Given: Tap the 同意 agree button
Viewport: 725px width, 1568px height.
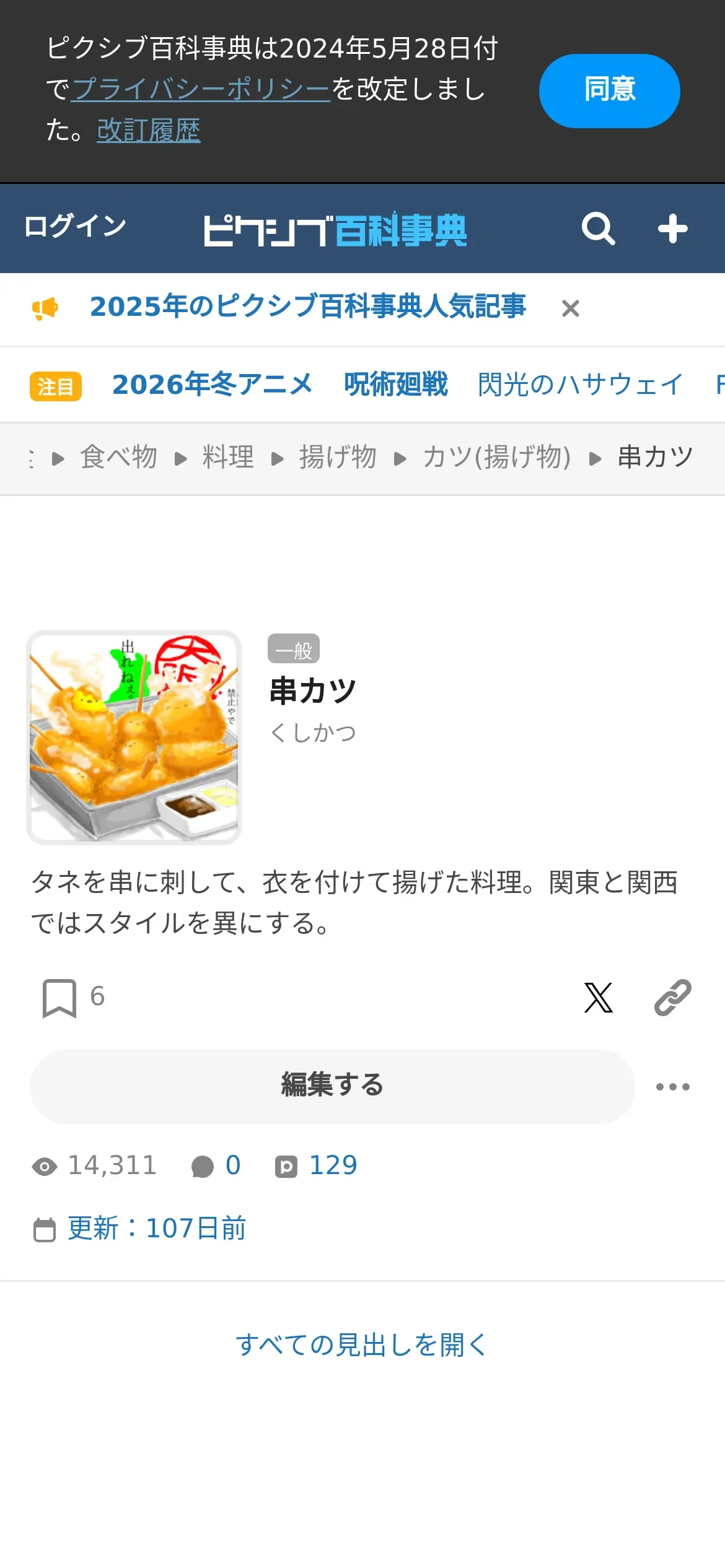Looking at the screenshot, I should (609, 90).
